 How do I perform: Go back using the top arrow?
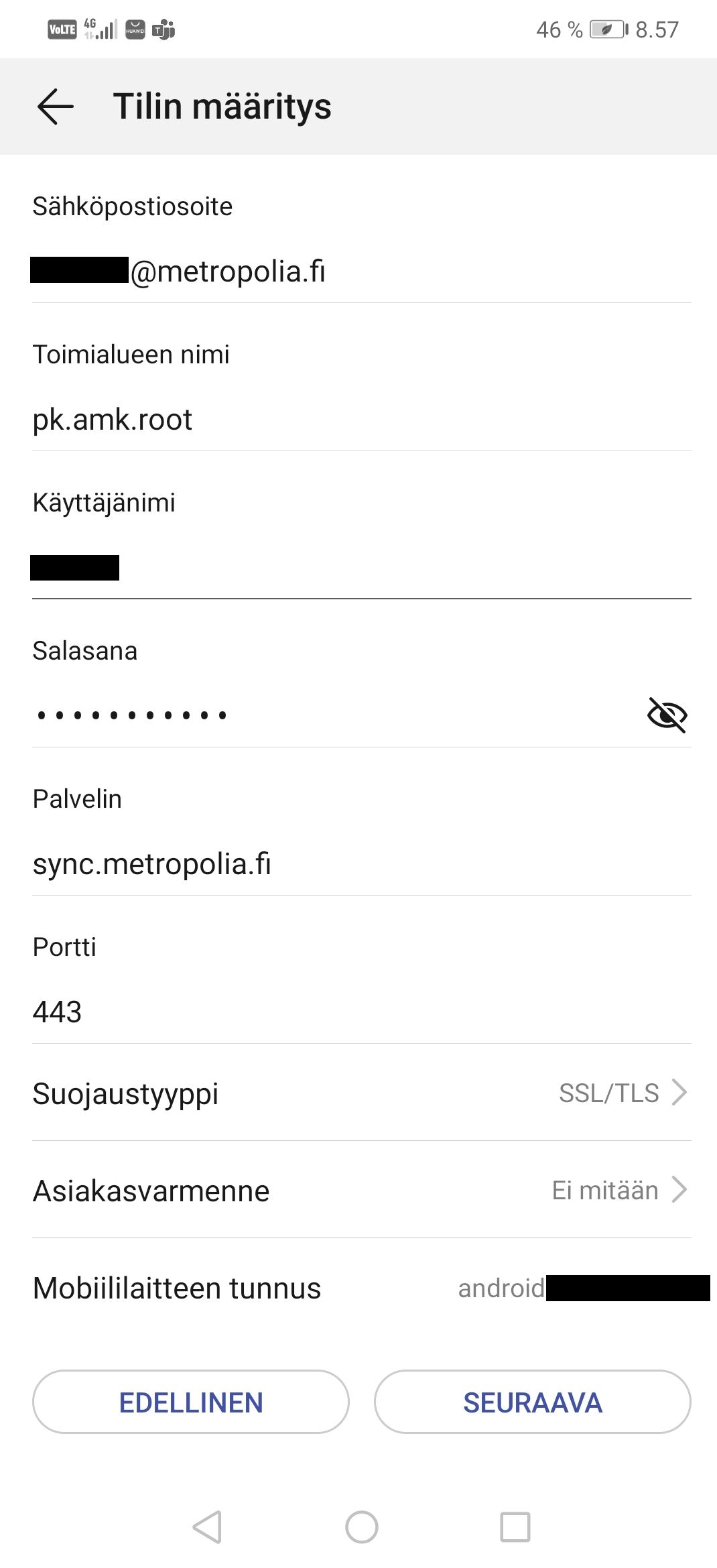click(55, 107)
